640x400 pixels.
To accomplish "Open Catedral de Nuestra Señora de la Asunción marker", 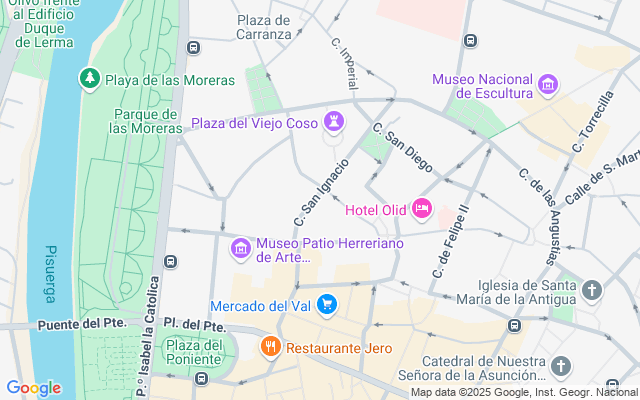I will [x=561, y=366].
